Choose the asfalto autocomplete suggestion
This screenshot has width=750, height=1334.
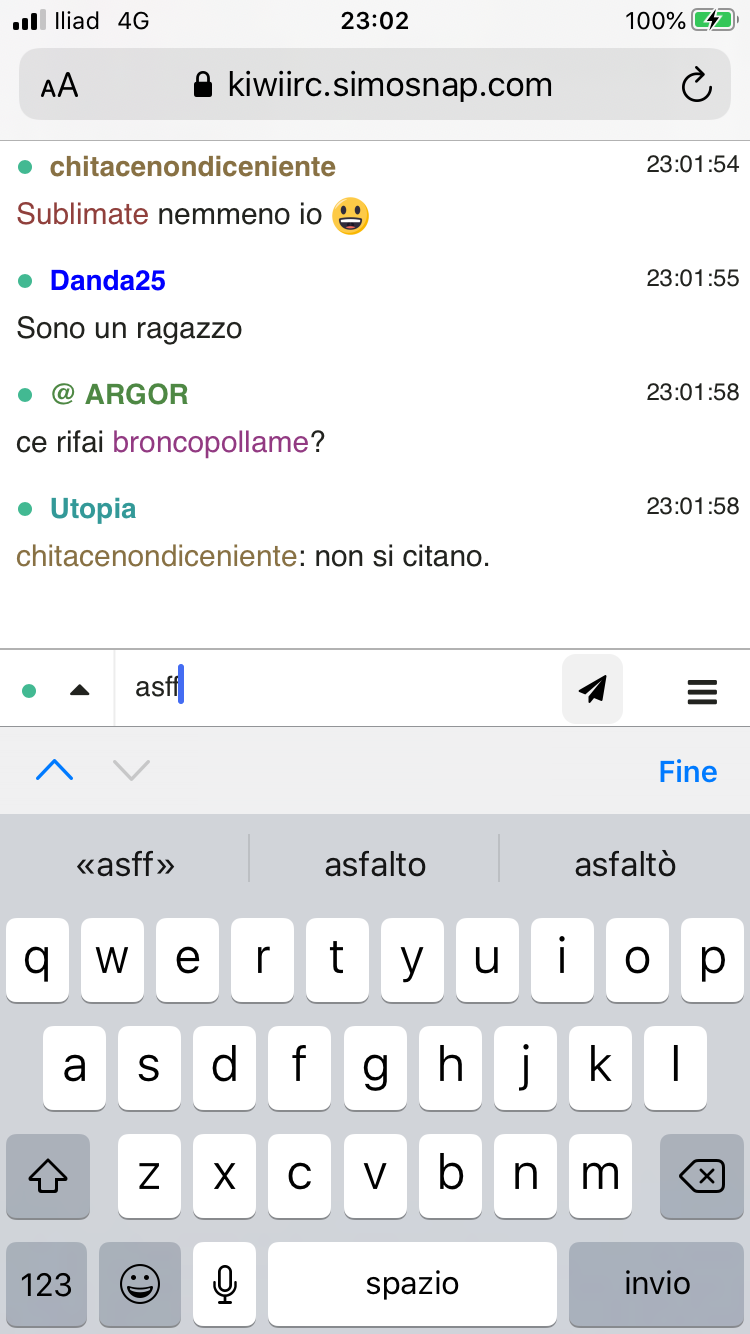click(x=374, y=863)
